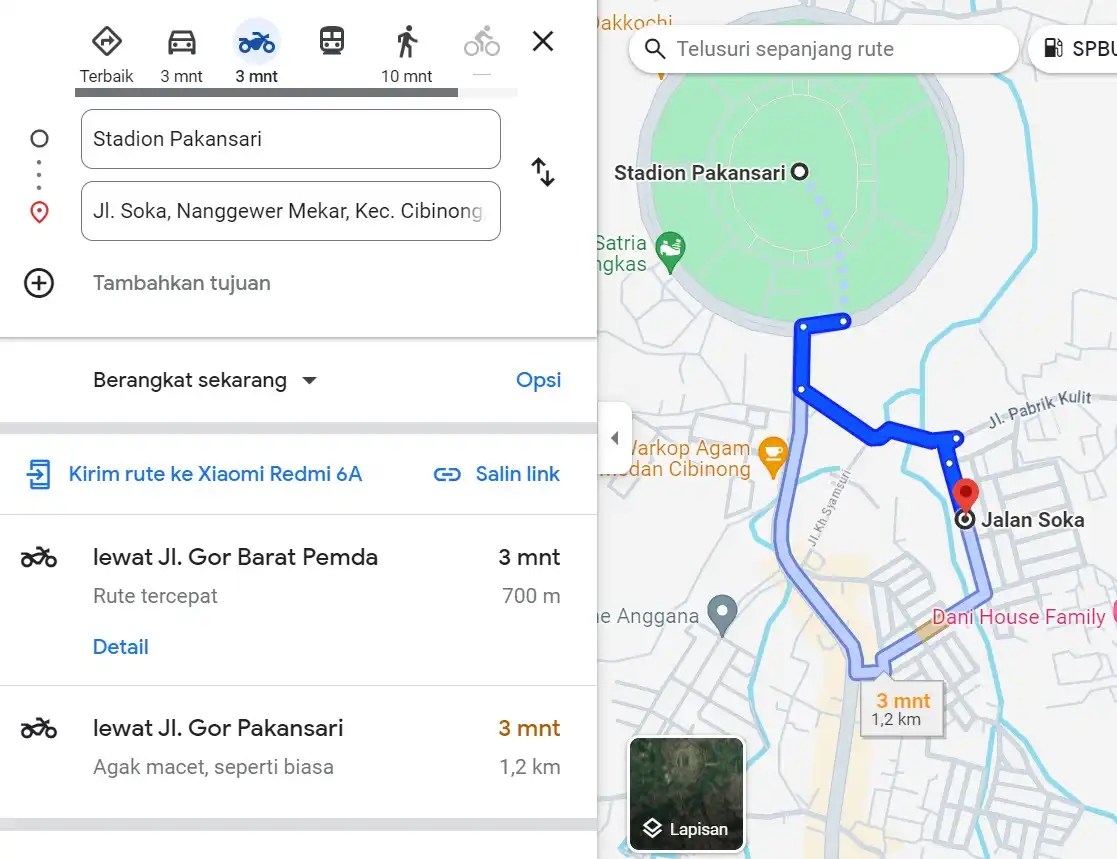Edit the Stadion Pakansari starting point
Screen dimensions: 1117x859
[290, 139]
